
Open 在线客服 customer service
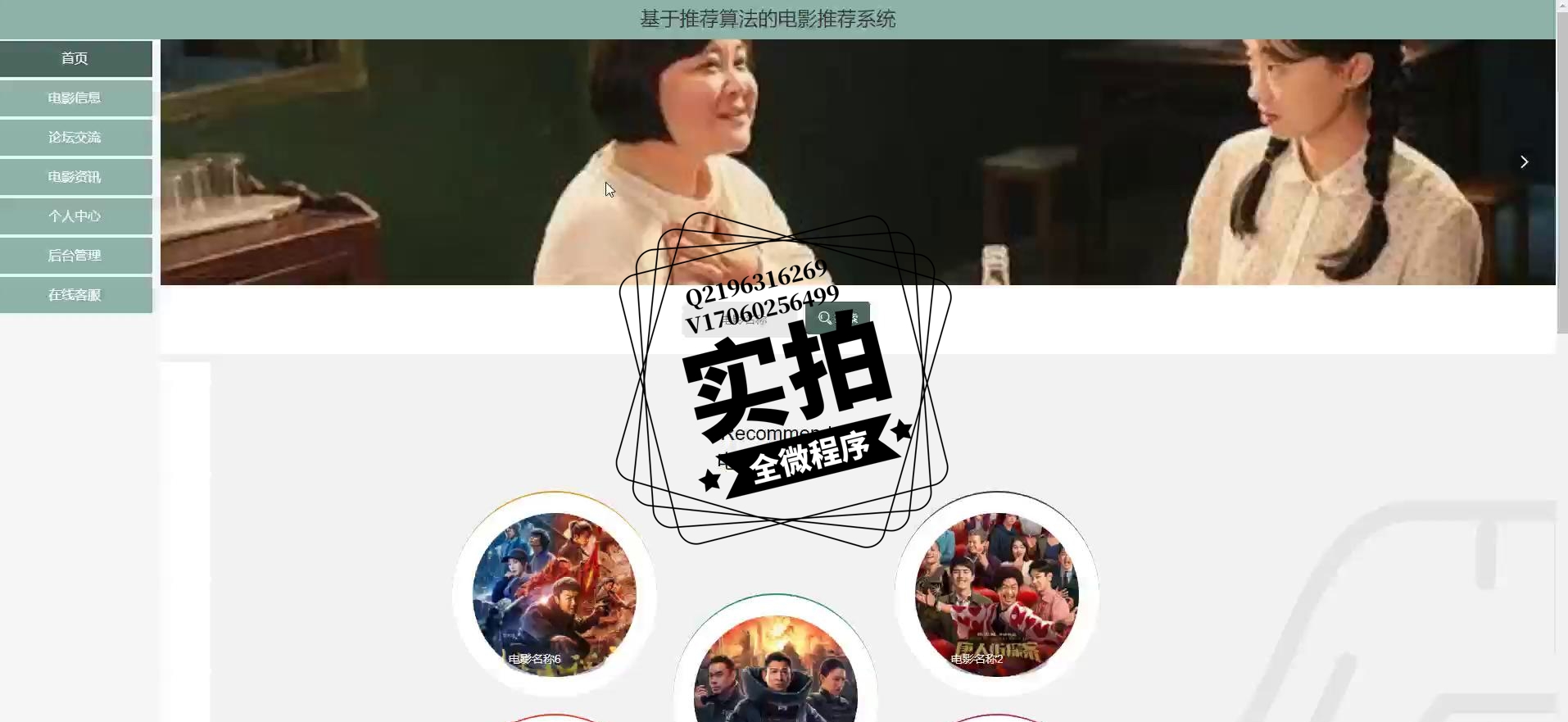click(75, 294)
